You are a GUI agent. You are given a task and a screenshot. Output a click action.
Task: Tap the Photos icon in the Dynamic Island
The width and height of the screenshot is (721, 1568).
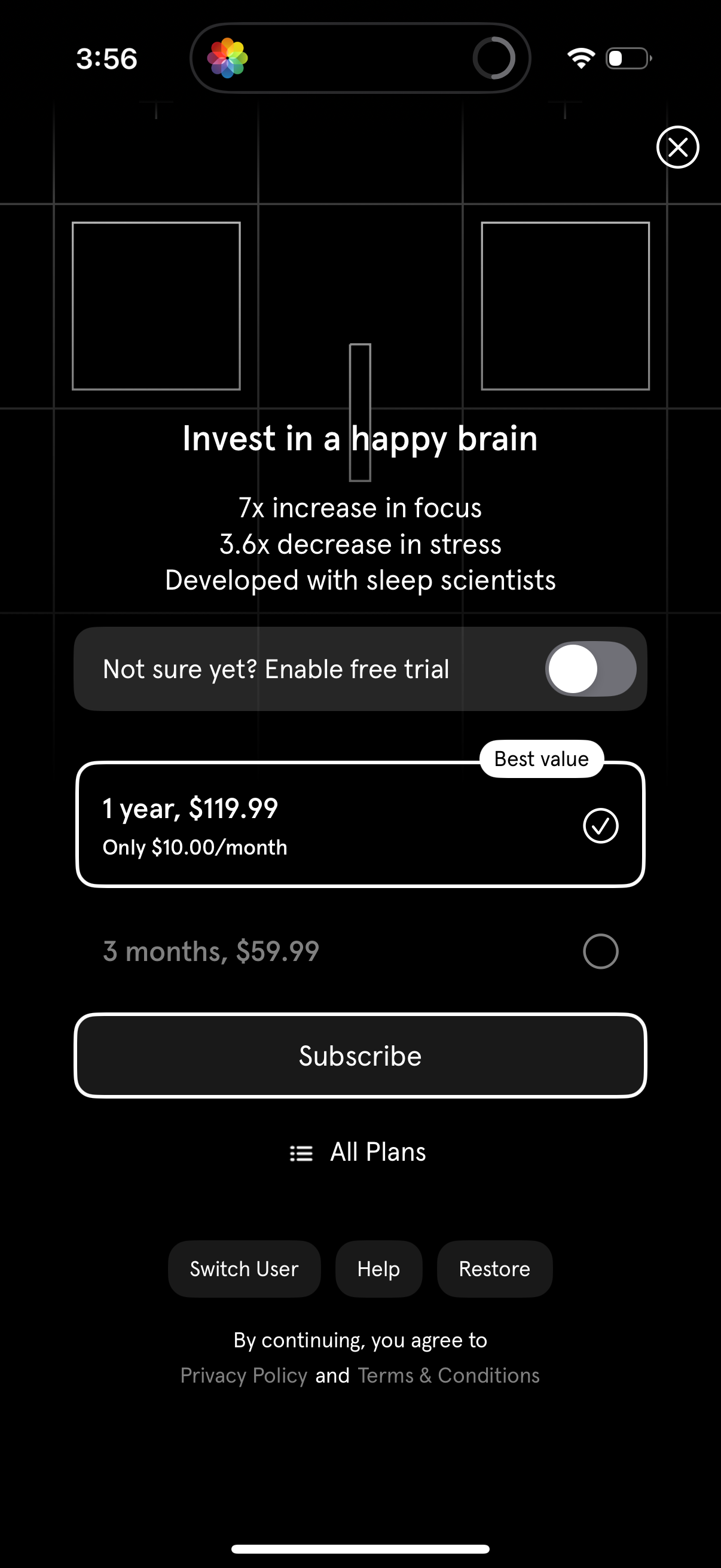click(227, 58)
